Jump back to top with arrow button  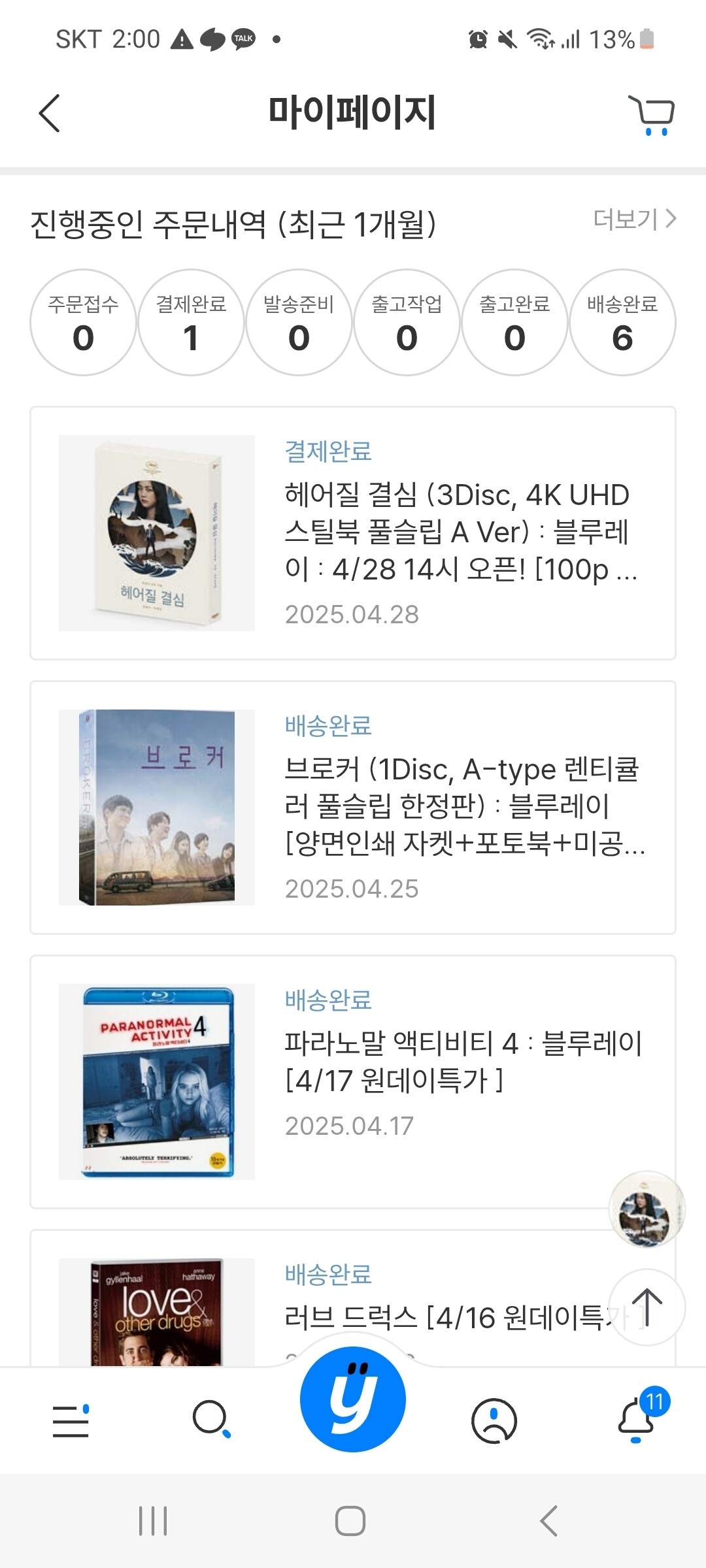[x=647, y=1307]
